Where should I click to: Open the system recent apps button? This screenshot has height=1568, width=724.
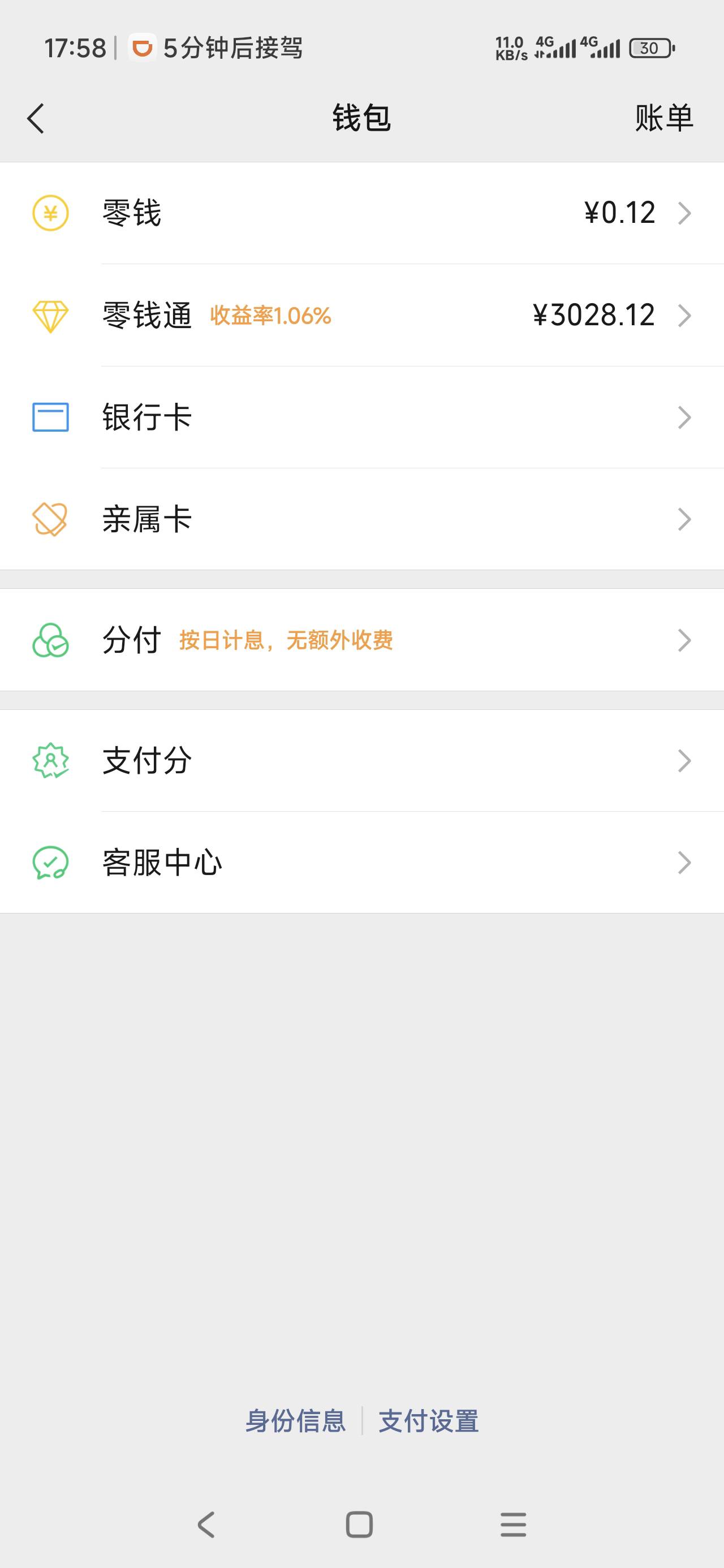coord(514,1525)
